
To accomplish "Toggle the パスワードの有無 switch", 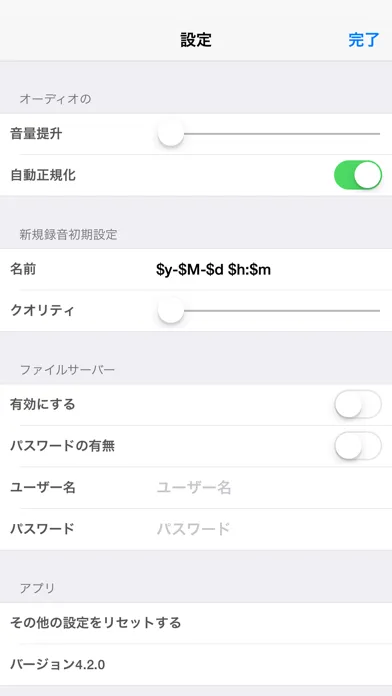I will tap(358, 446).
